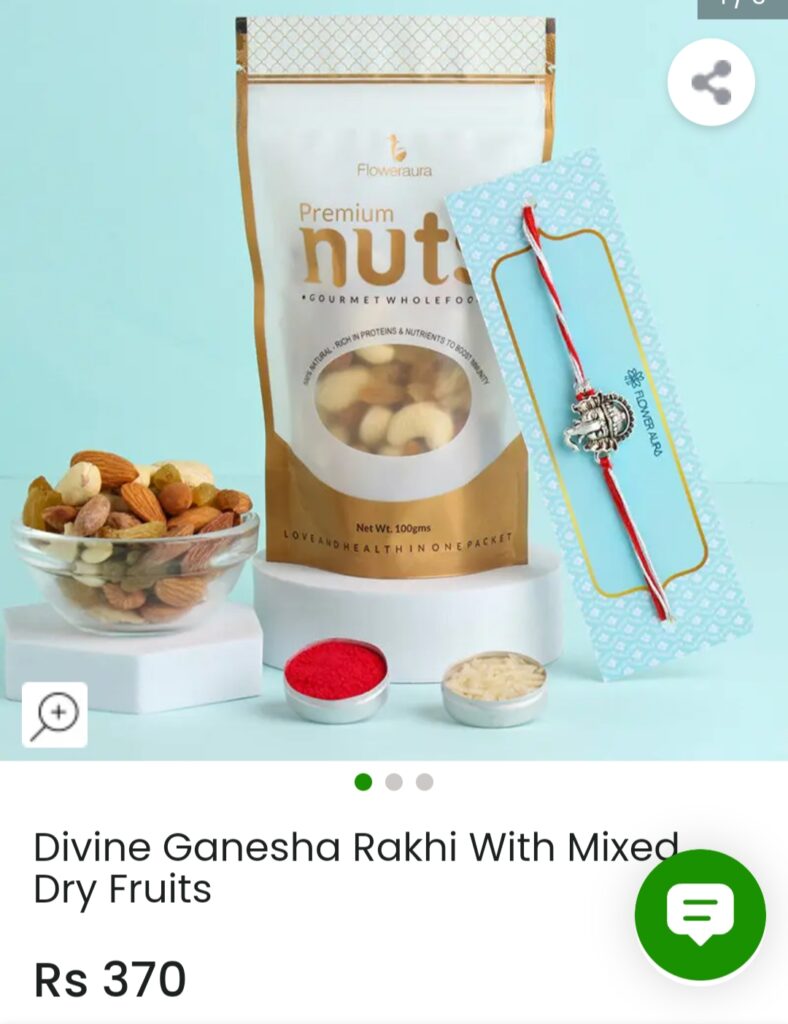
Task: Jump to the second image dot
Action: (x=394, y=782)
